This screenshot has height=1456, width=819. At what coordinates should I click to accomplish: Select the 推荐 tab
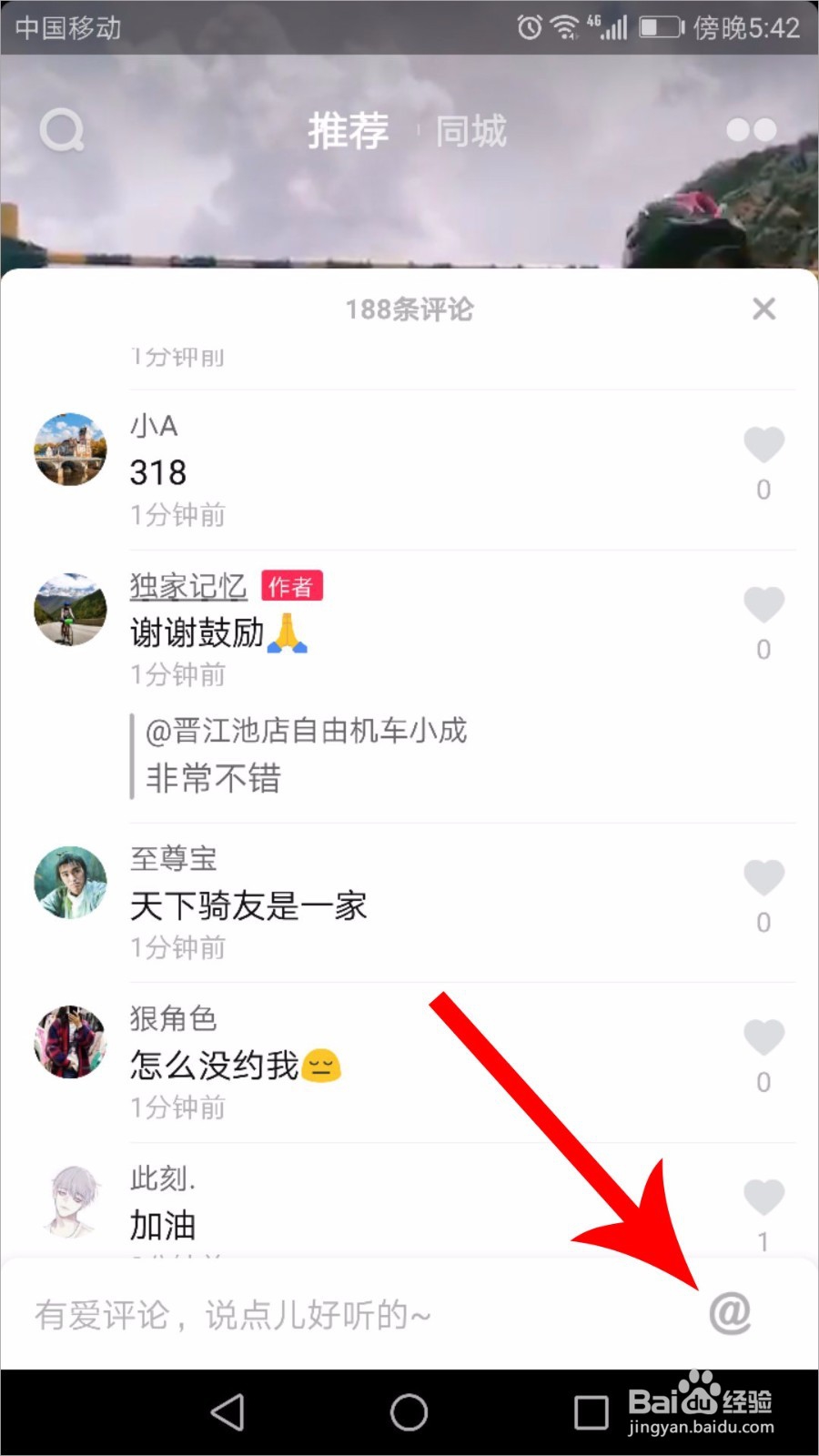point(350,130)
